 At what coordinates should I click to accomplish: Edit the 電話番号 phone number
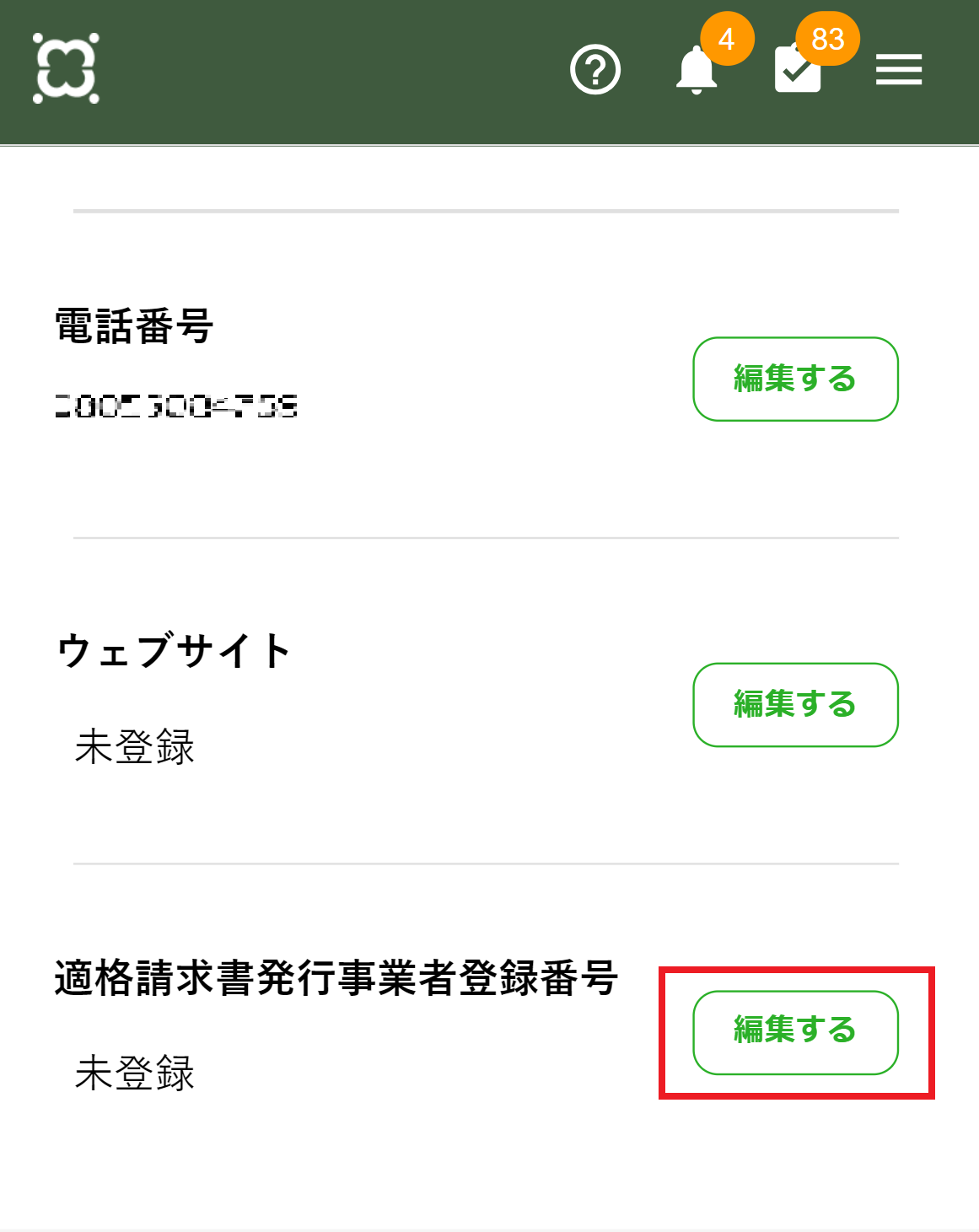coord(795,379)
